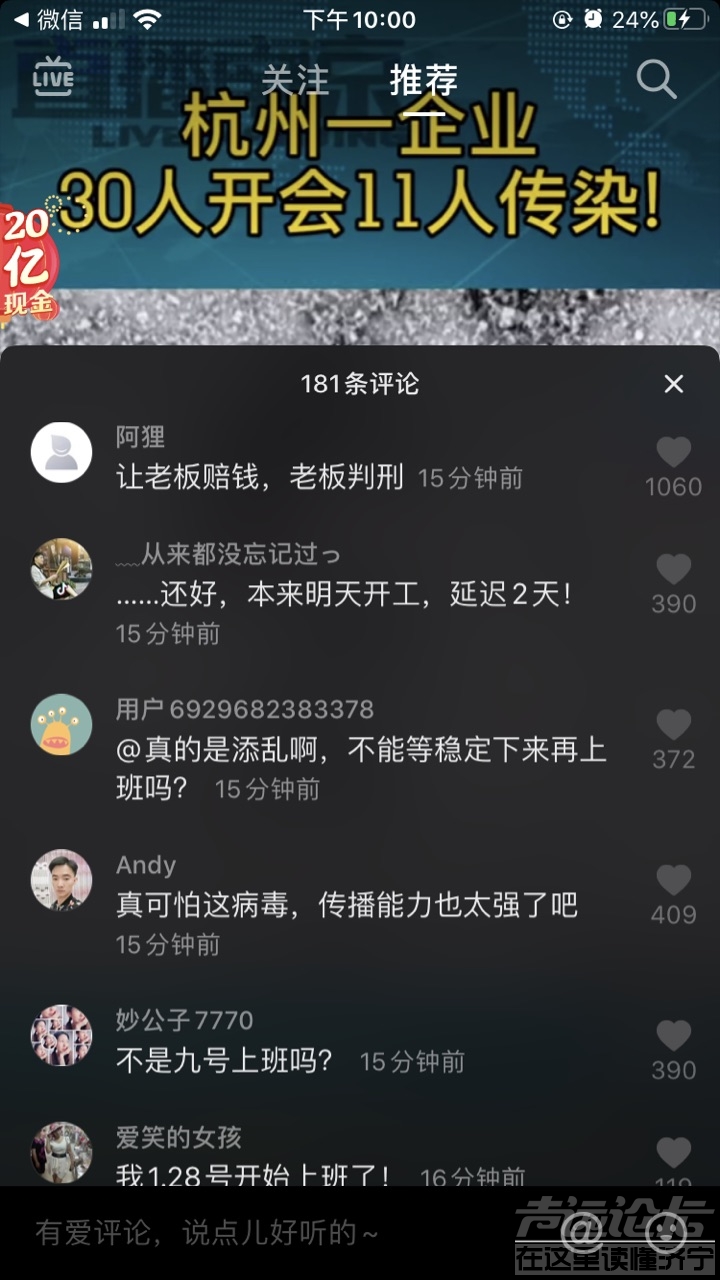View Andy's profile avatar
This screenshot has width=720, height=1280.
[x=62, y=880]
